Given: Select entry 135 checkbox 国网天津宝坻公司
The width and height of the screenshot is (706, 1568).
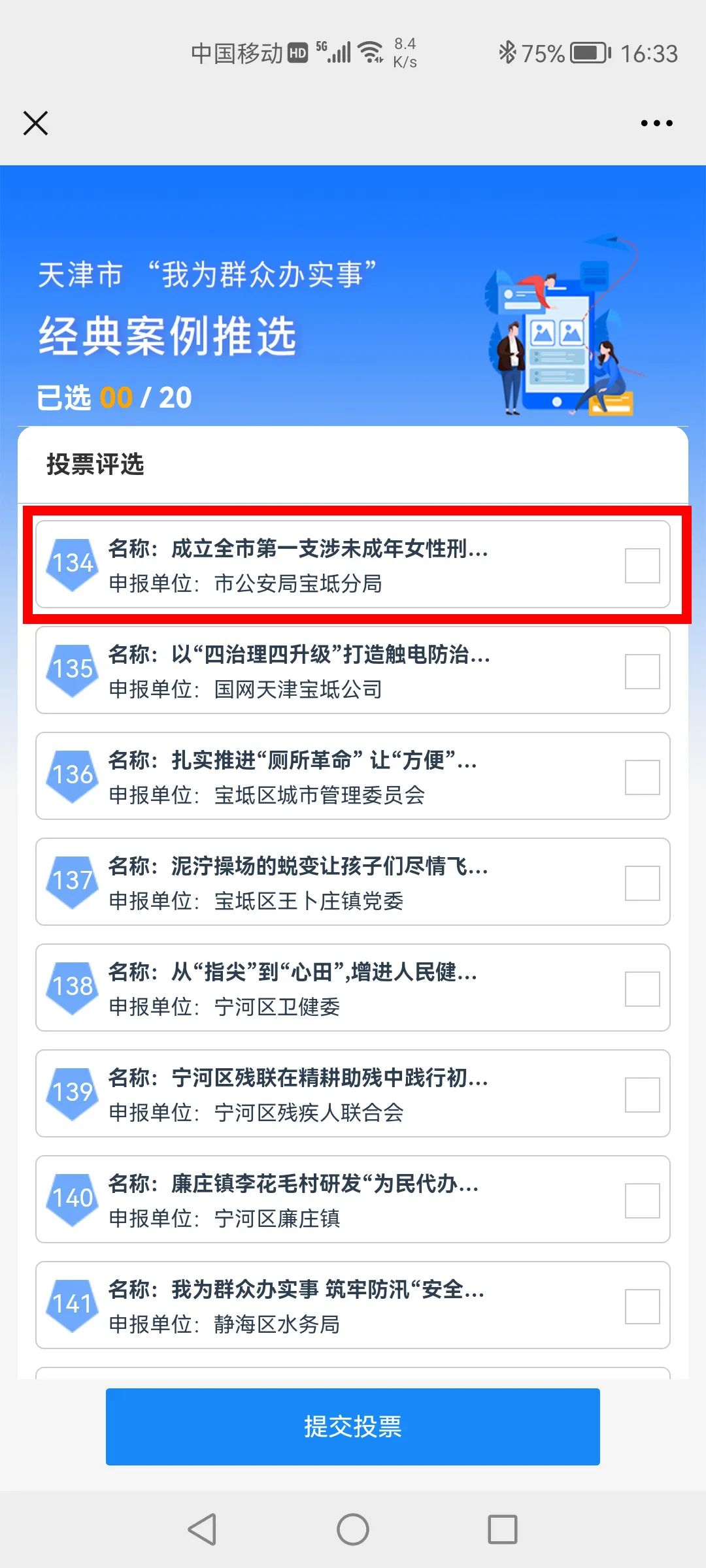Looking at the screenshot, I should [x=642, y=671].
